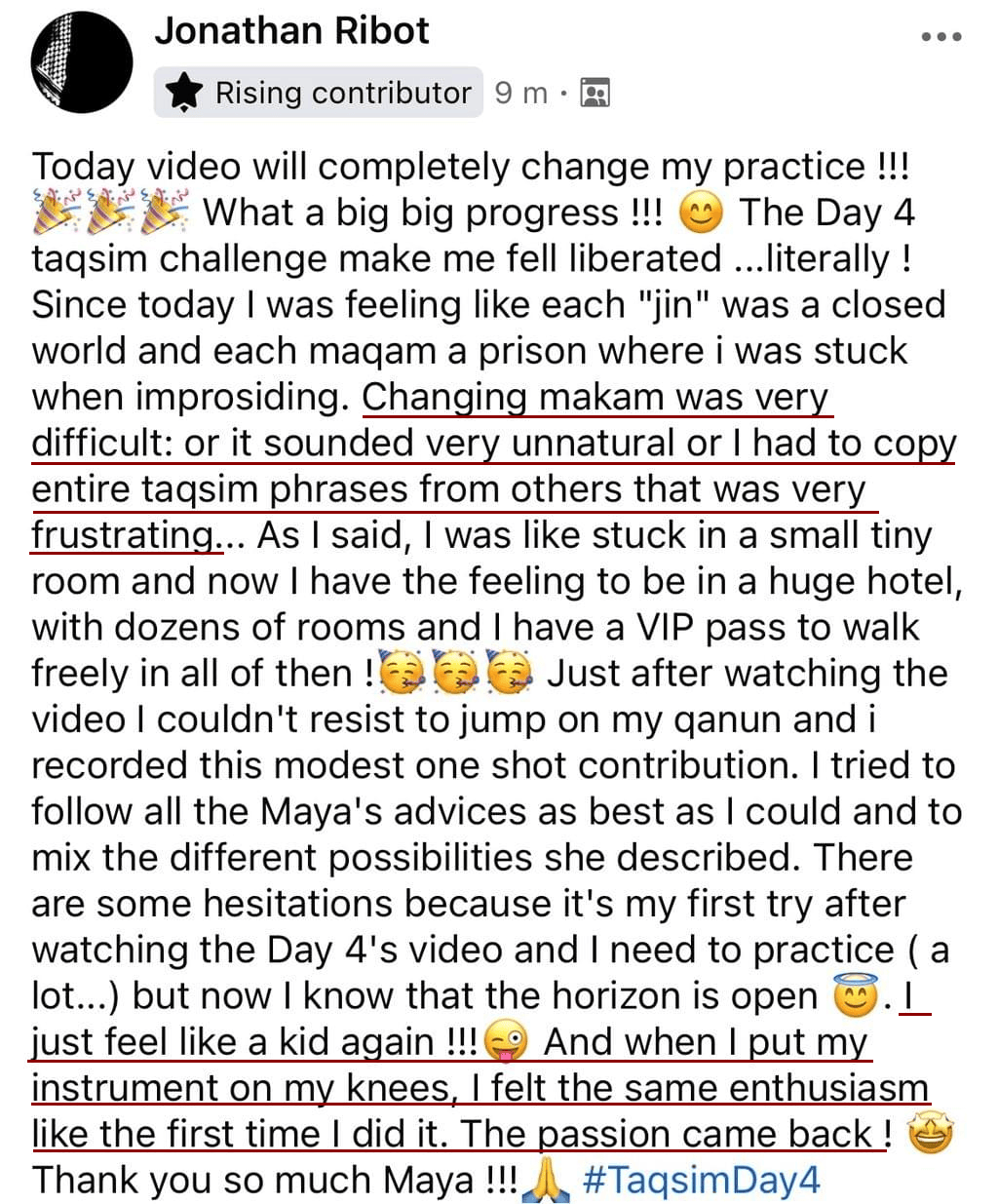Viewport: 998px width, 1204px height.
Task: Tap the Rising contributor badge
Action: tap(319, 93)
